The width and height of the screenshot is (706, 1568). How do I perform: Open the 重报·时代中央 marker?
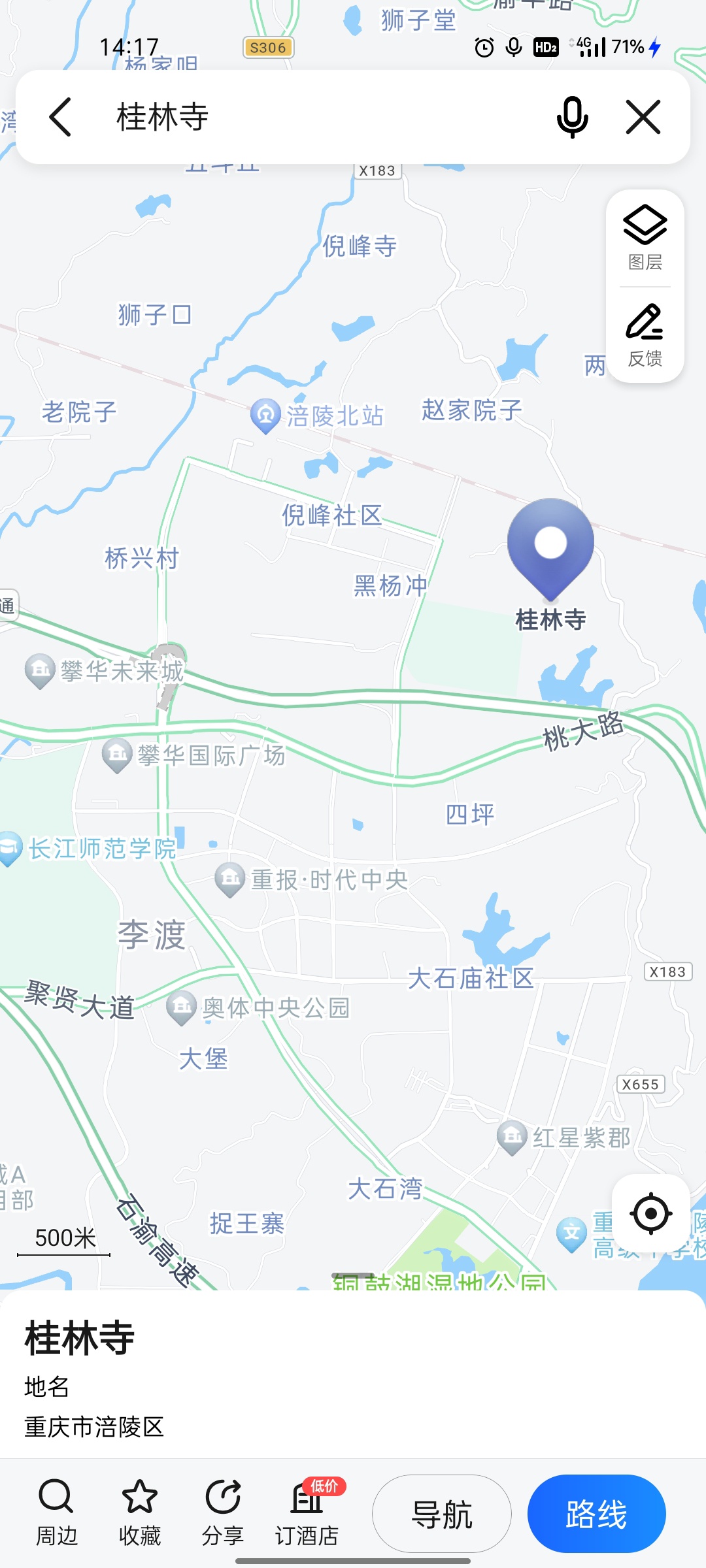pyautogui.click(x=230, y=878)
